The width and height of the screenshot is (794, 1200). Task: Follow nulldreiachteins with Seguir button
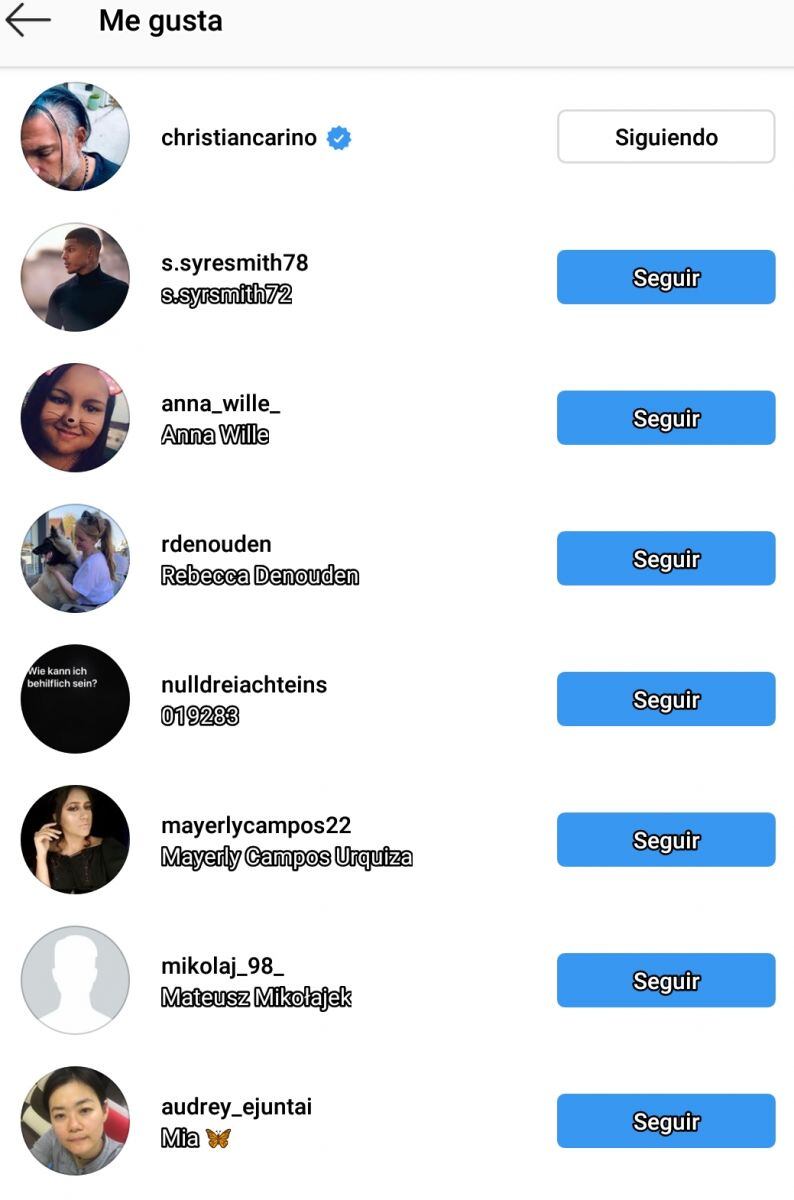coord(665,699)
